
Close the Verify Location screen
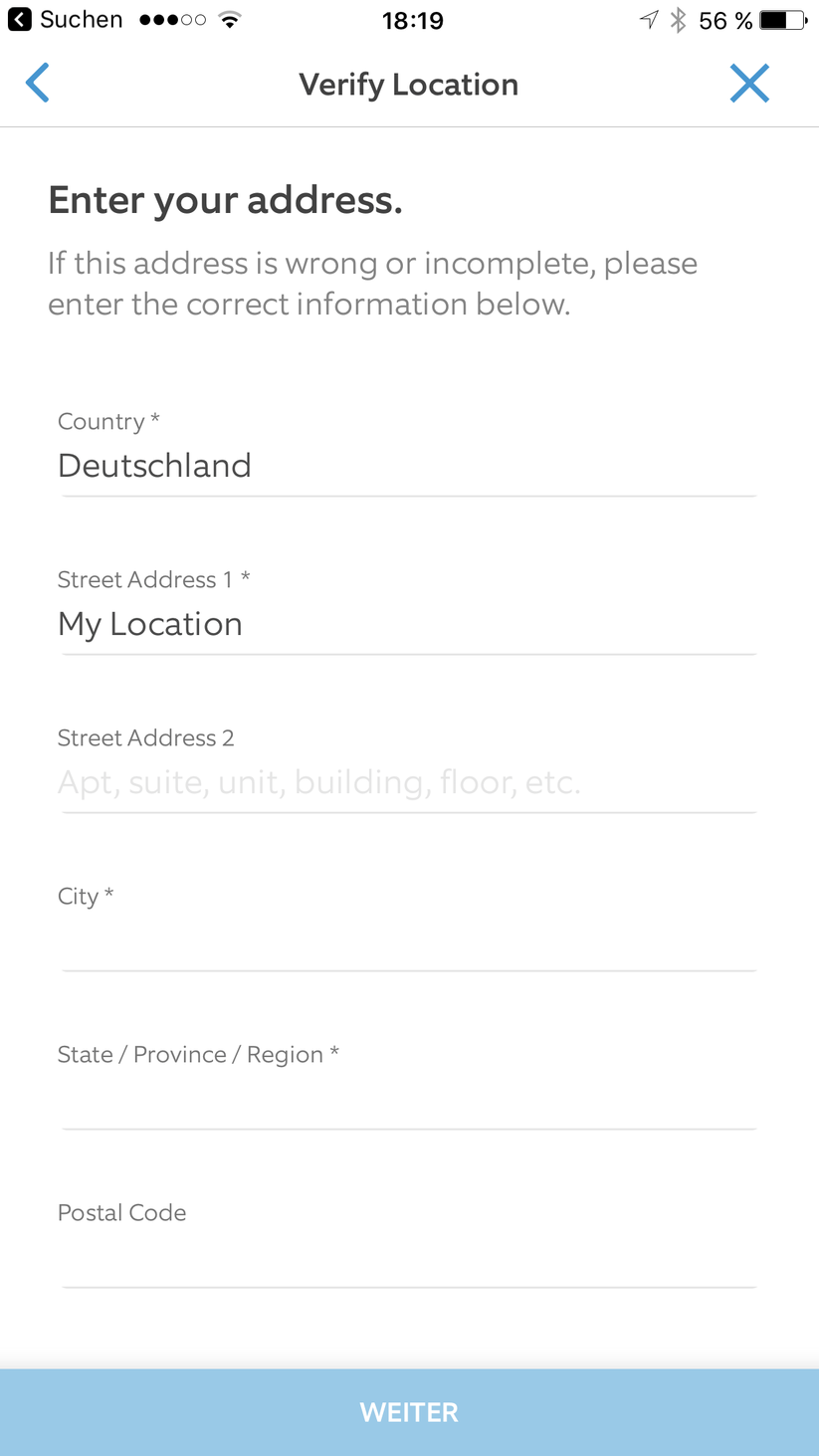(749, 84)
